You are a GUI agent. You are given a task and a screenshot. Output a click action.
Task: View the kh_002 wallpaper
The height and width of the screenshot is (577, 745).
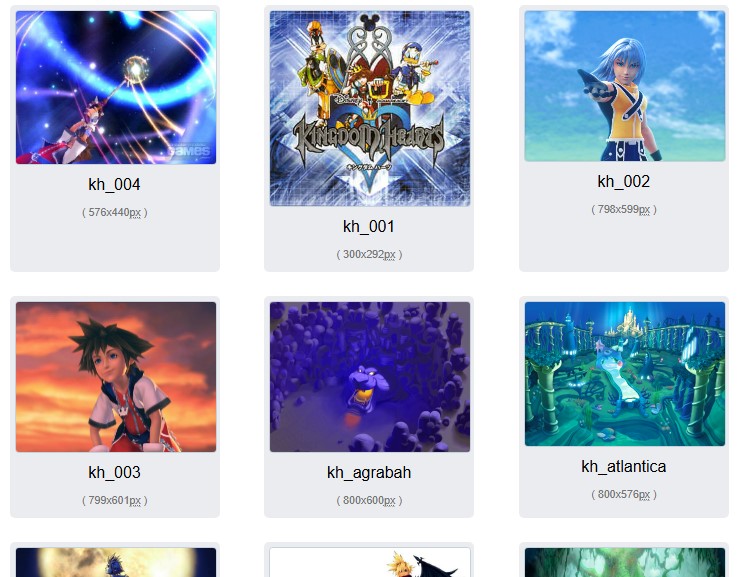(x=624, y=86)
